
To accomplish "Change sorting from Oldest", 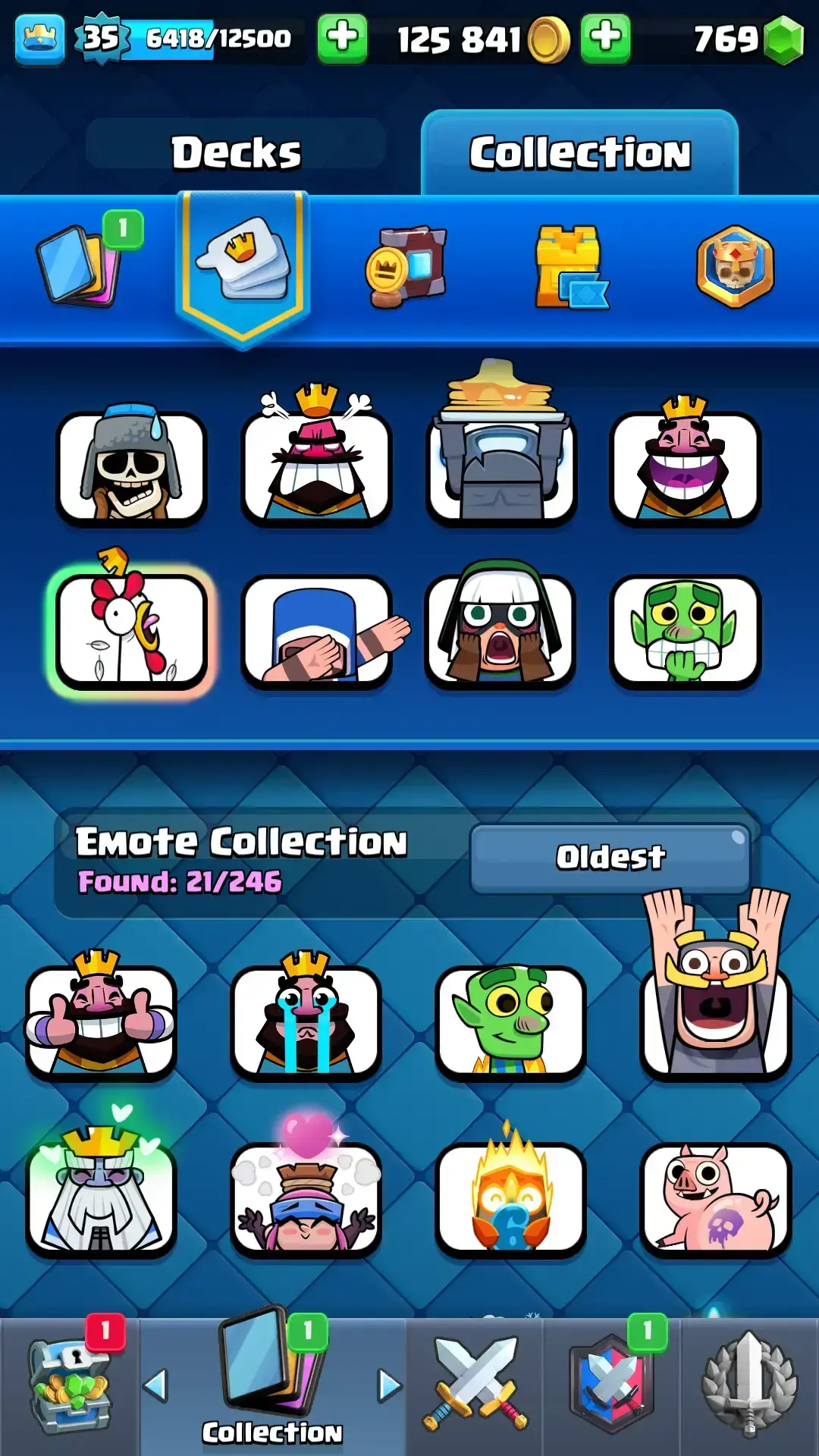I will pyautogui.click(x=610, y=858).
